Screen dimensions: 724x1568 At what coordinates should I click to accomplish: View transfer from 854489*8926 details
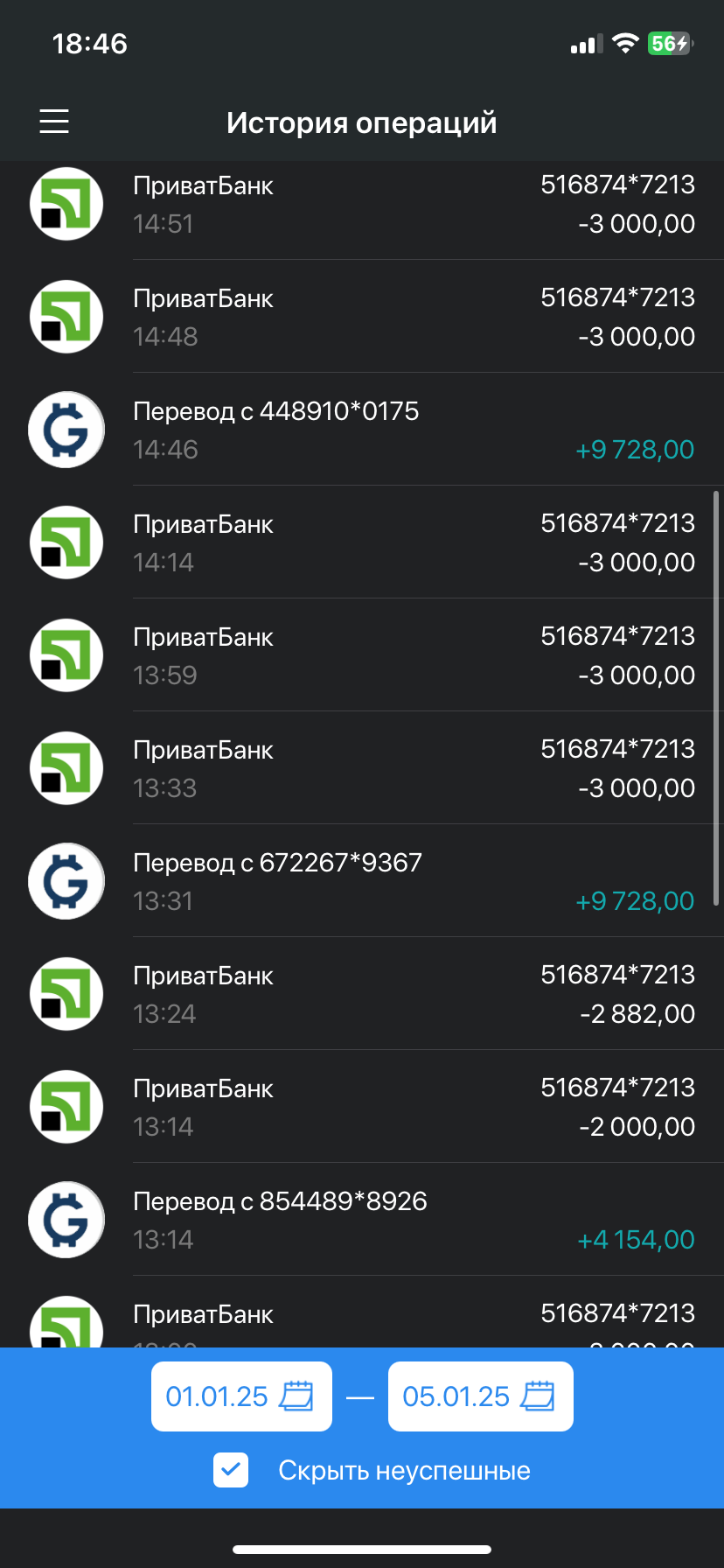[362, 1220]
